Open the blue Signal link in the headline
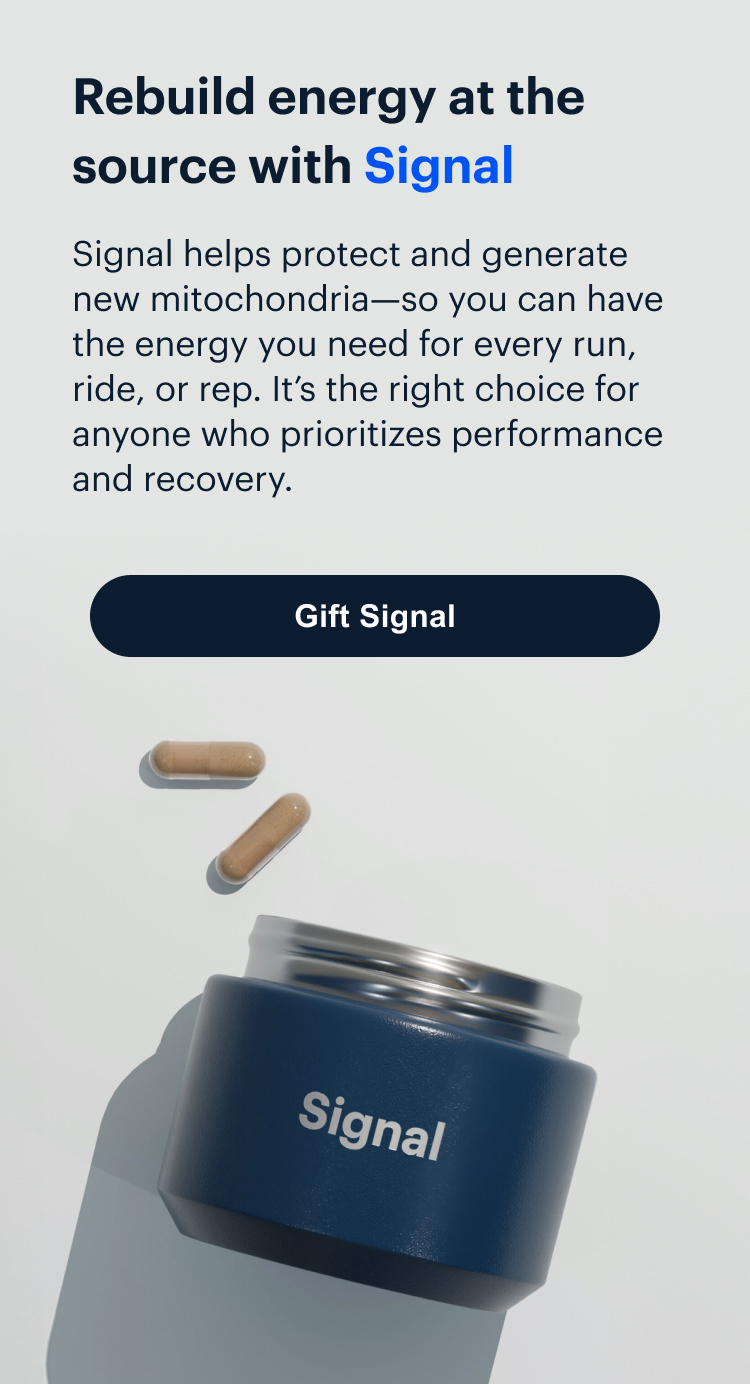750x1384 pixels. point(440,166)
